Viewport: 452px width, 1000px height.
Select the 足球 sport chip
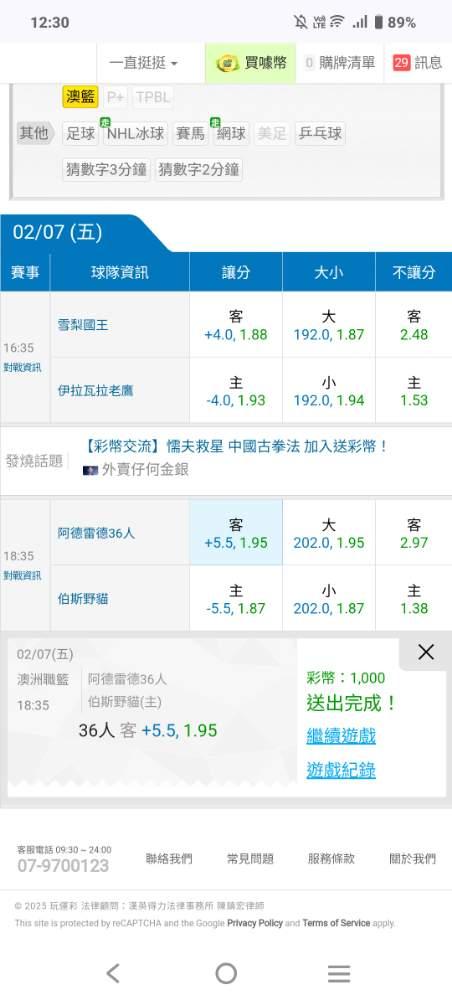(81, 133)
